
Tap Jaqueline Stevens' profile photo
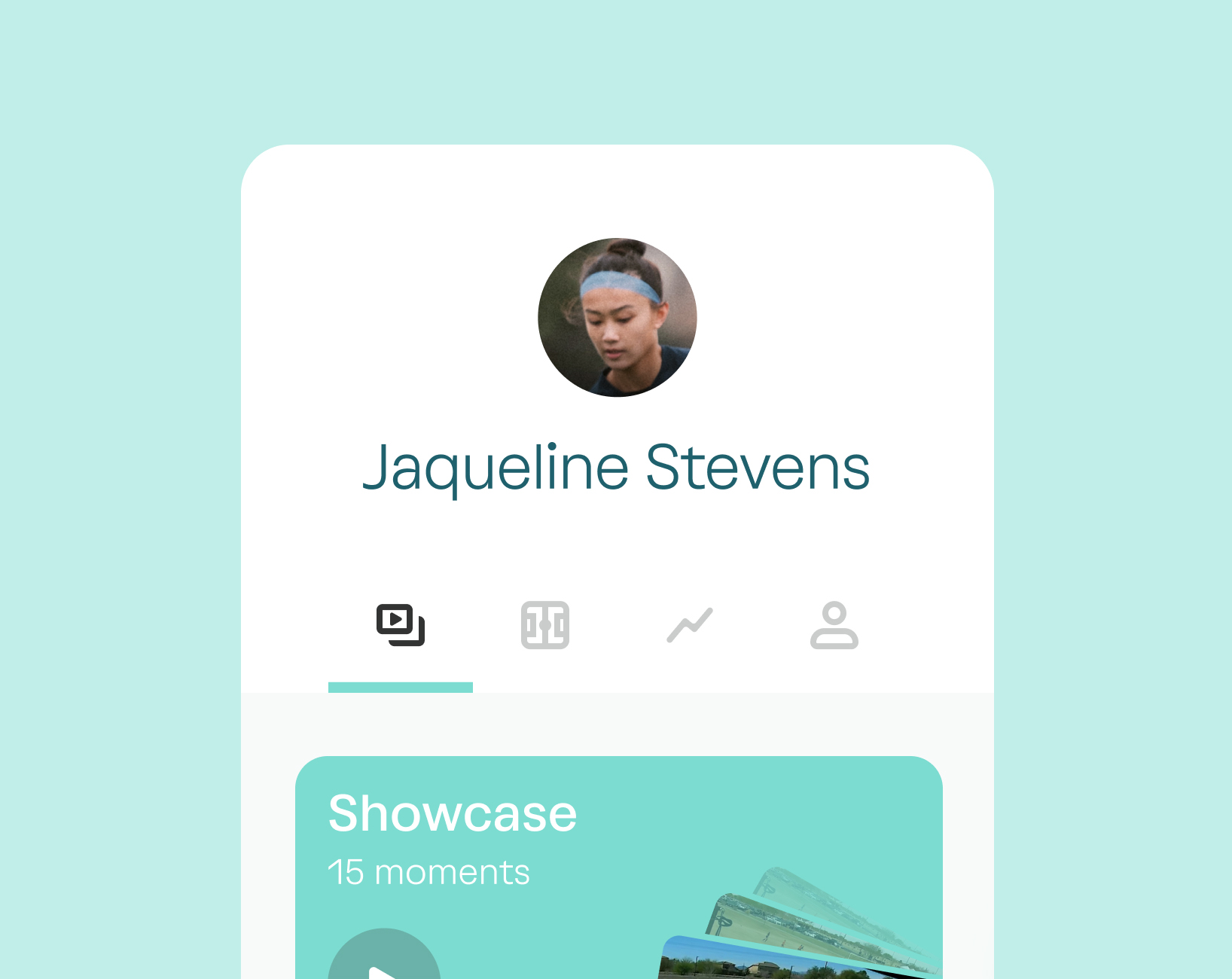coord(617,317)
